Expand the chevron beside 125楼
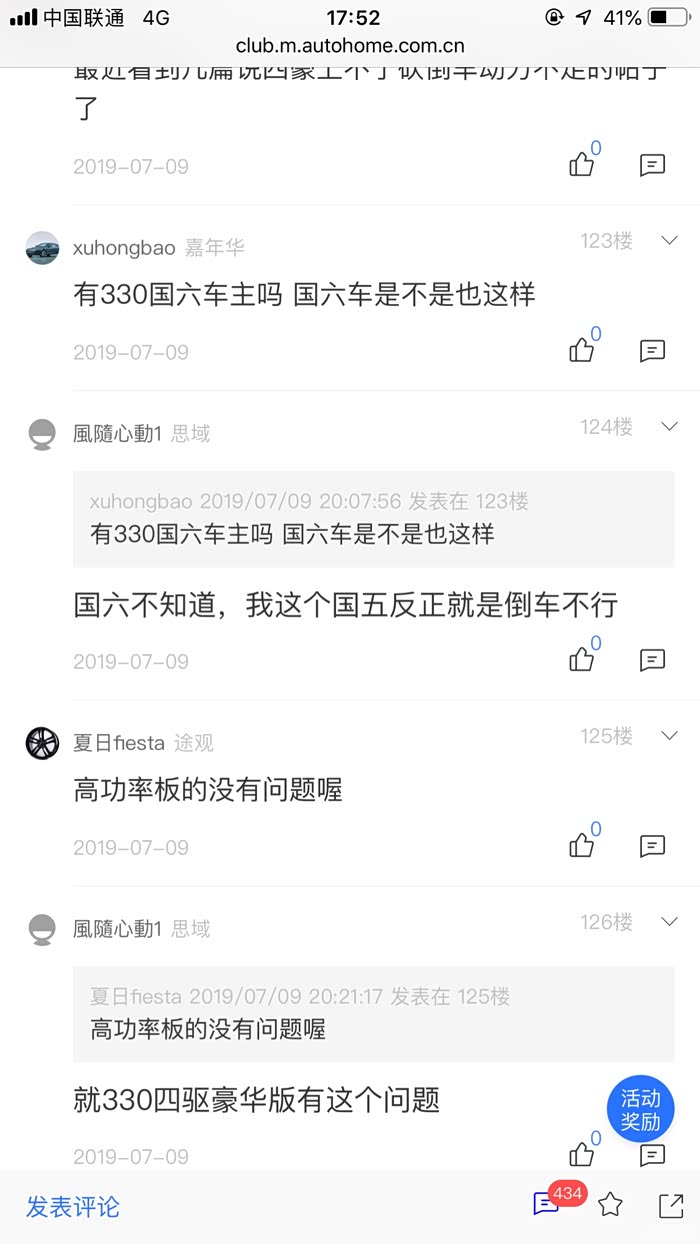 coord(670,735)
